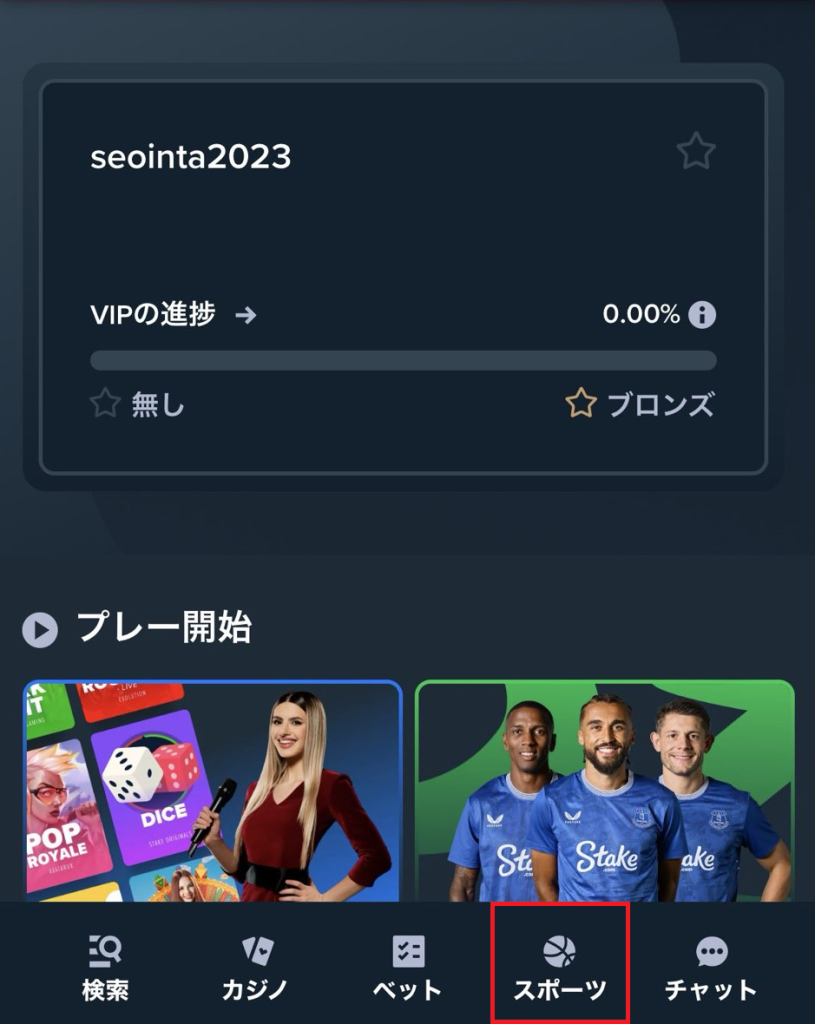The width and height of the screenshot is (815, 1024).
Task: Open the チャット tab
Action: pos(711,968)
